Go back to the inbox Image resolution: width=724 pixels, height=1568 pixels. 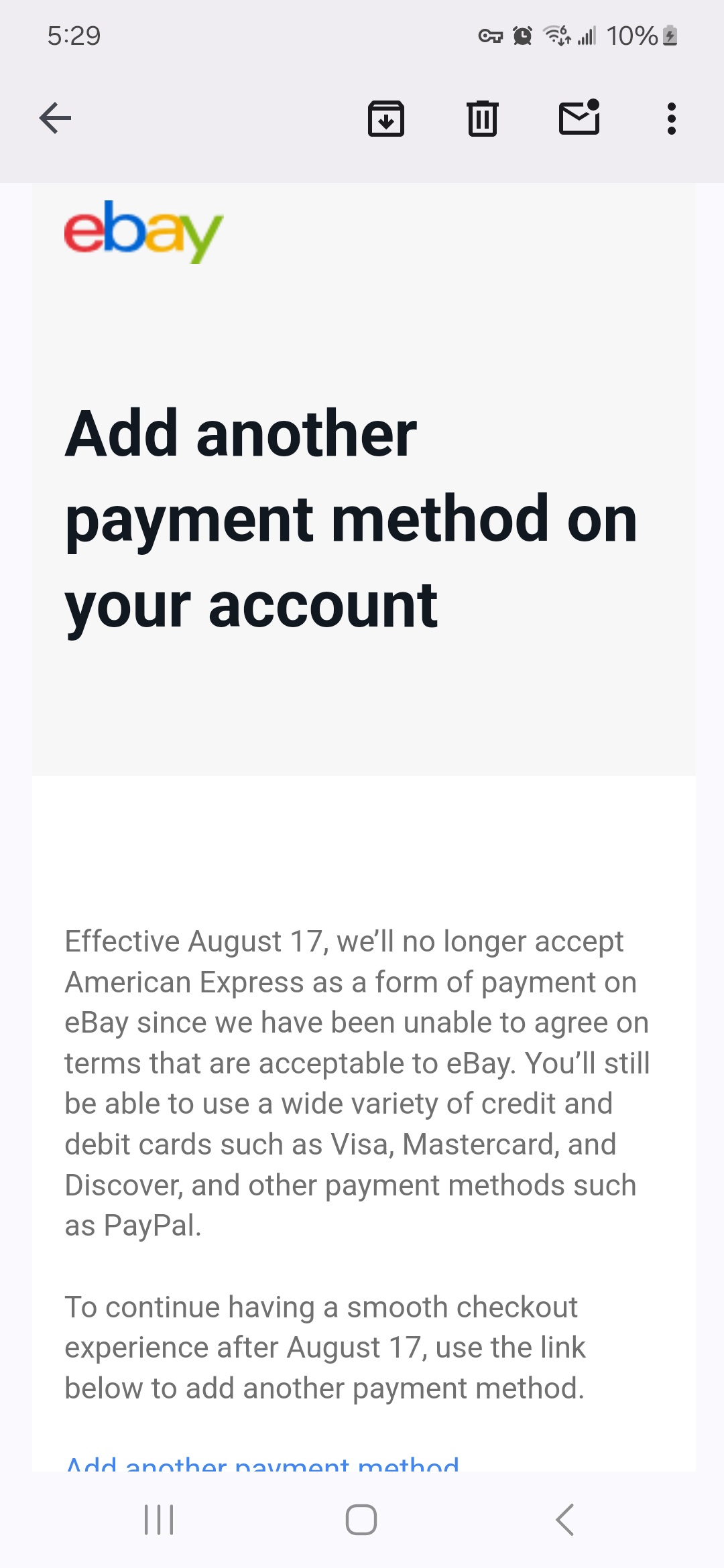point(55,119)
